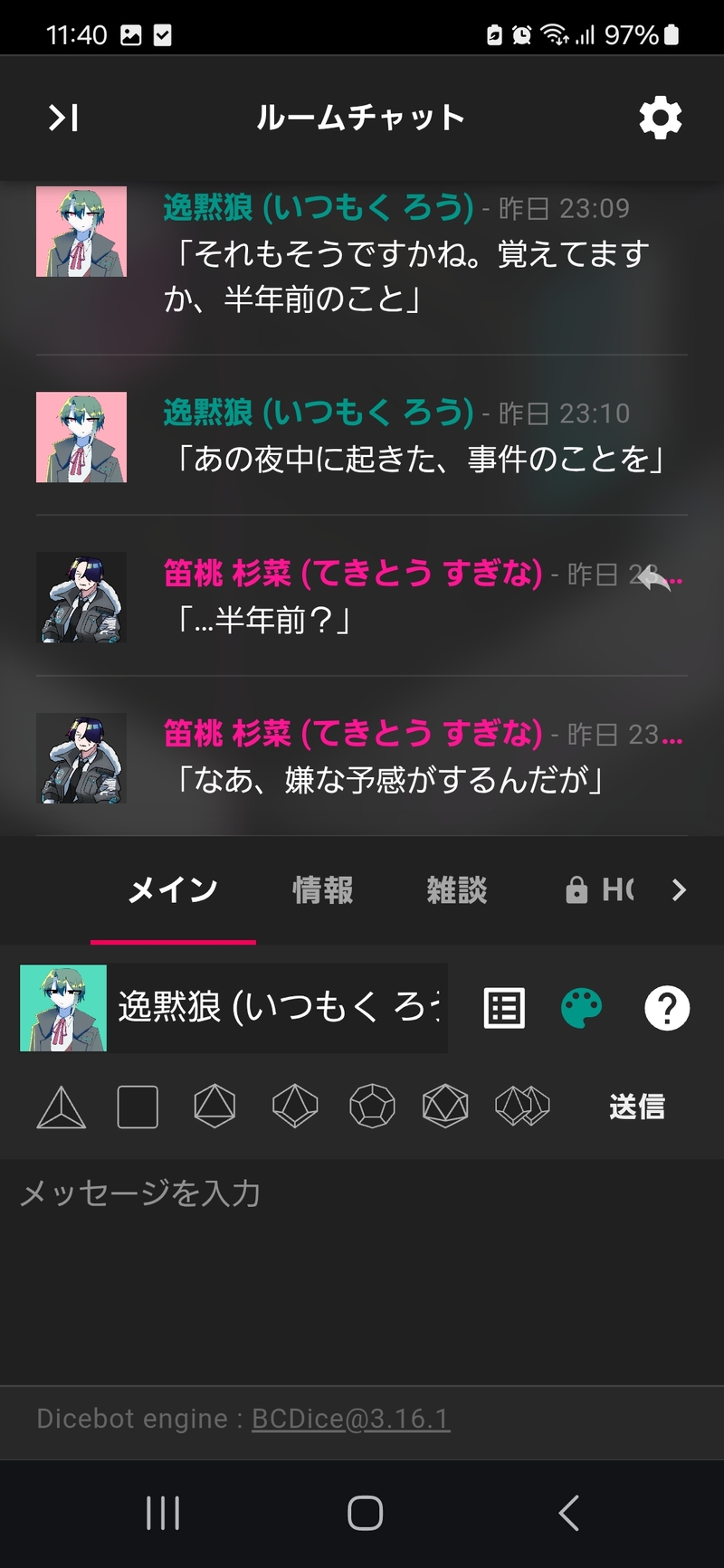Viewport: 724px width, 1568px height.
Task: Roll the six-sided square dice
Action: [x=138, y=1107]
